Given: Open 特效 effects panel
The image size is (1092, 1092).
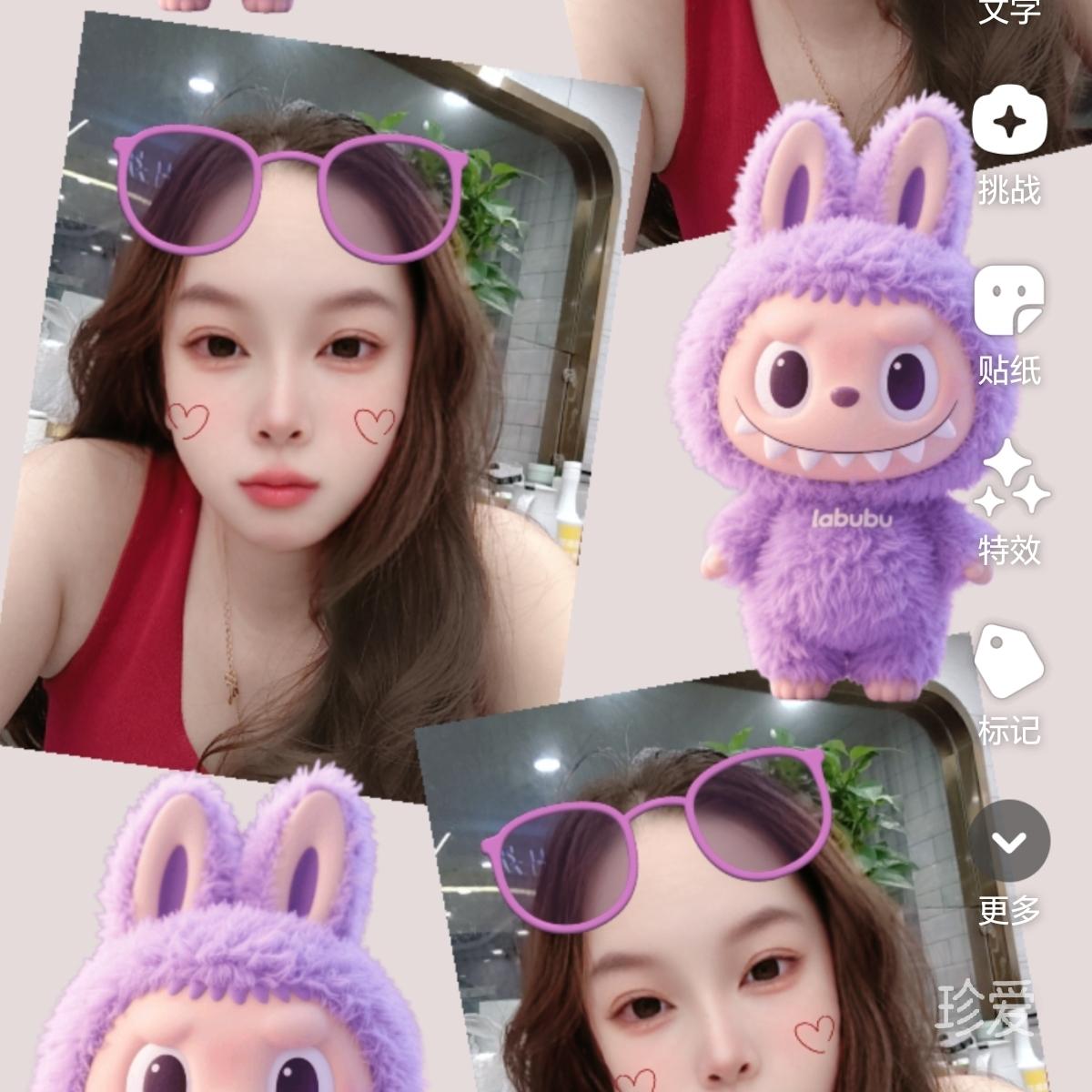Looking at the screenshot, I should tap(1009, 480).
